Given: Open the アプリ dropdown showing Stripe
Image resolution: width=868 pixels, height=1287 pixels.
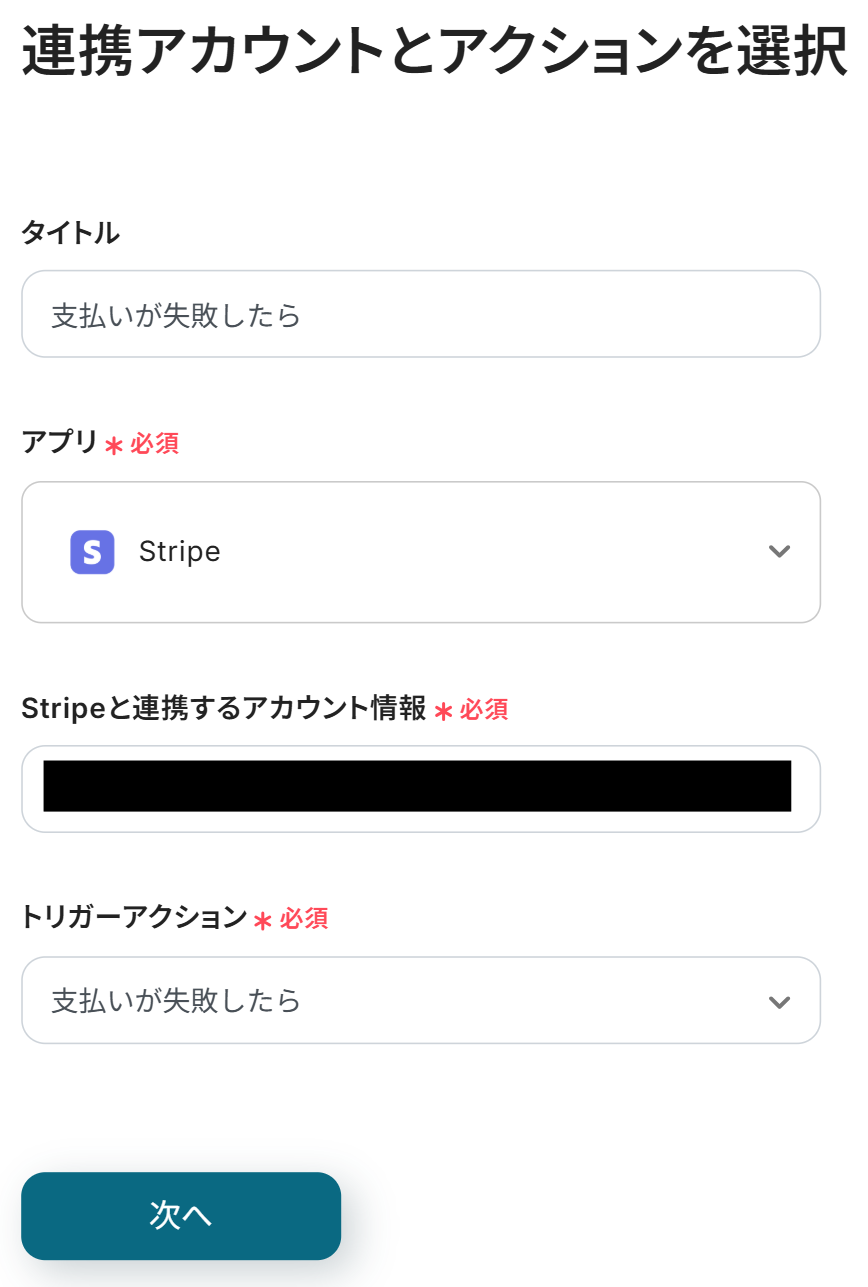Looking at the screenshot, I should 420,552.
